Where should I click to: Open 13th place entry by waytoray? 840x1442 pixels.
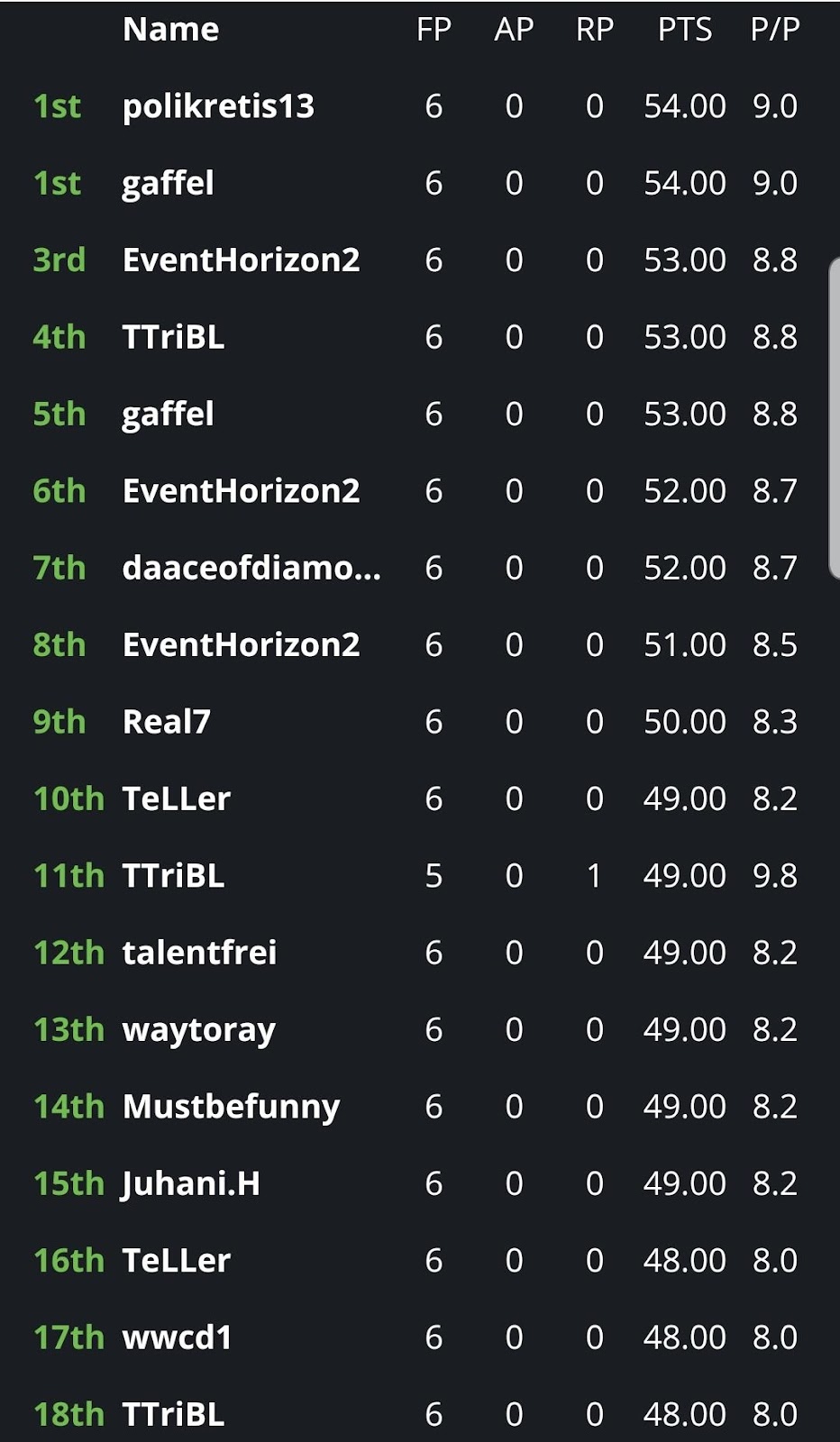(x=198, y=1029)
